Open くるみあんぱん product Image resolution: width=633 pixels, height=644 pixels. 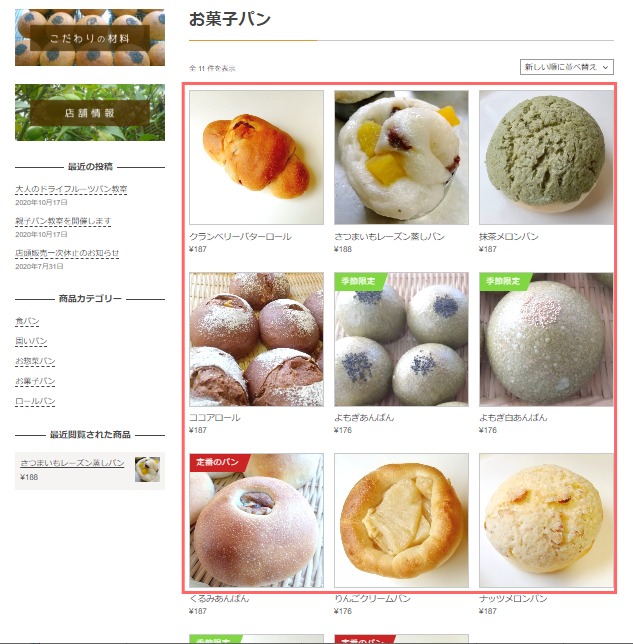[256, 520]
